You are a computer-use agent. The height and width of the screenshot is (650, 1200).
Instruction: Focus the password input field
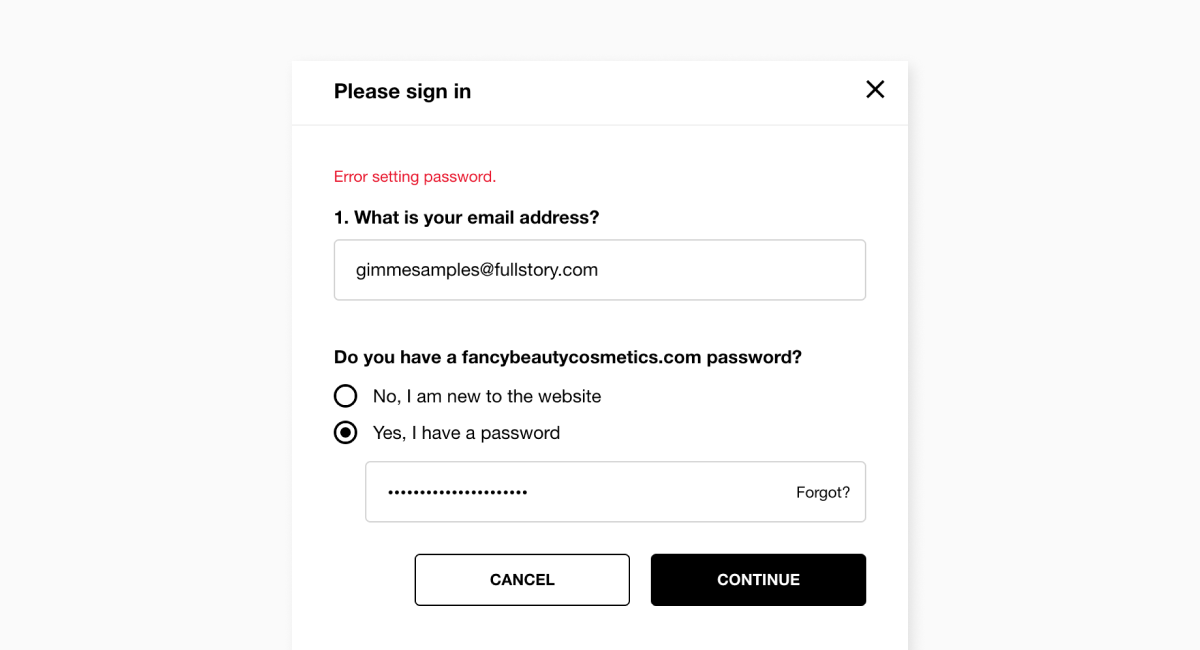[x=570, y=492]
